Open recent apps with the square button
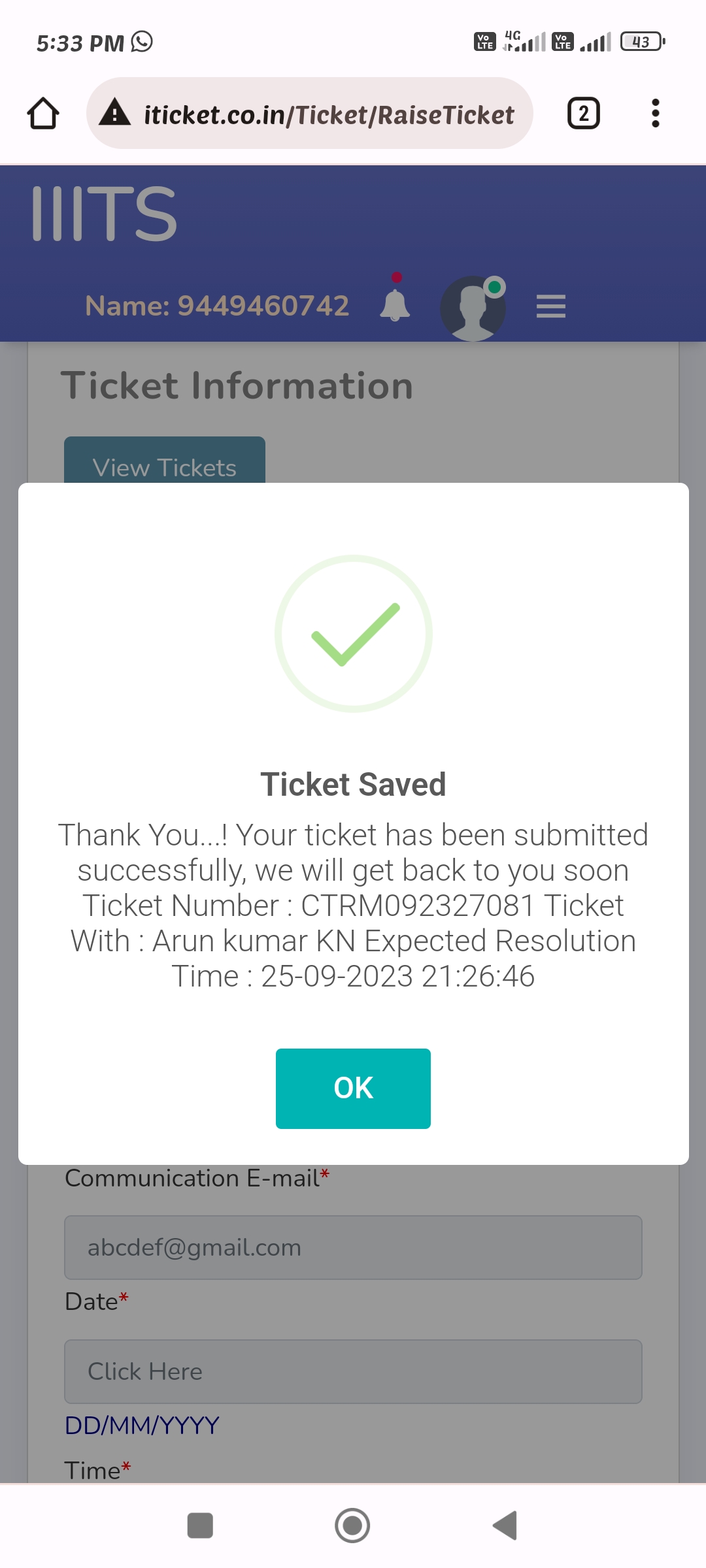The height and width of the screenshot is (1568, 706). pyautogui.click(x=200, y=1526)
